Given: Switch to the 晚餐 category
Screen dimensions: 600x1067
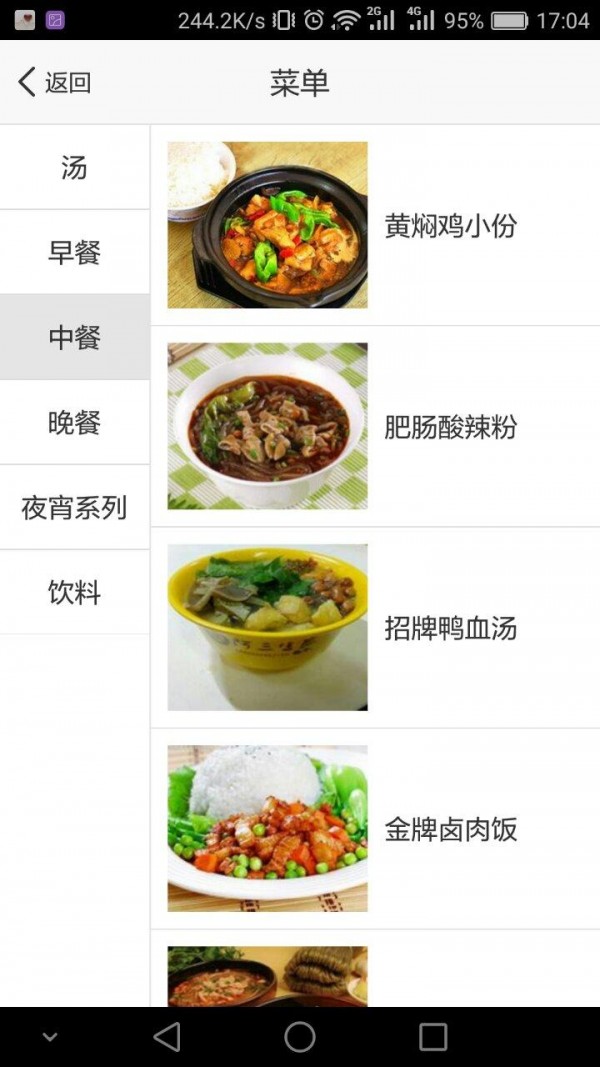Looking at the screenshot, I should click(75, 422).
